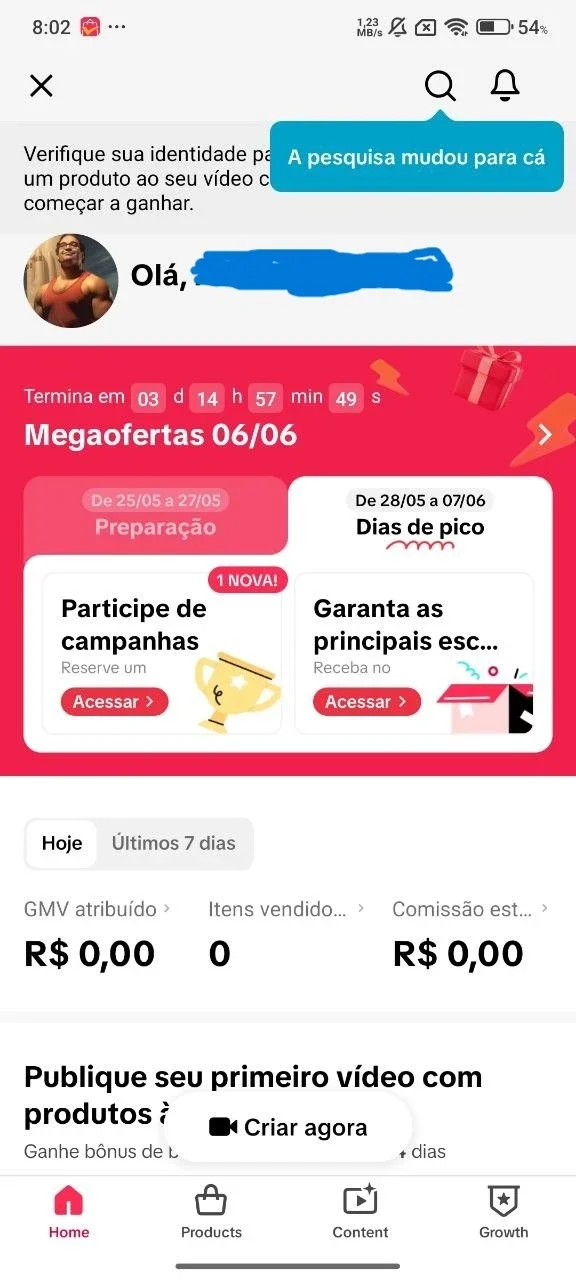
Task: Open the Megaofertas 06/06 arrow
Action: [x=545, y=434]
